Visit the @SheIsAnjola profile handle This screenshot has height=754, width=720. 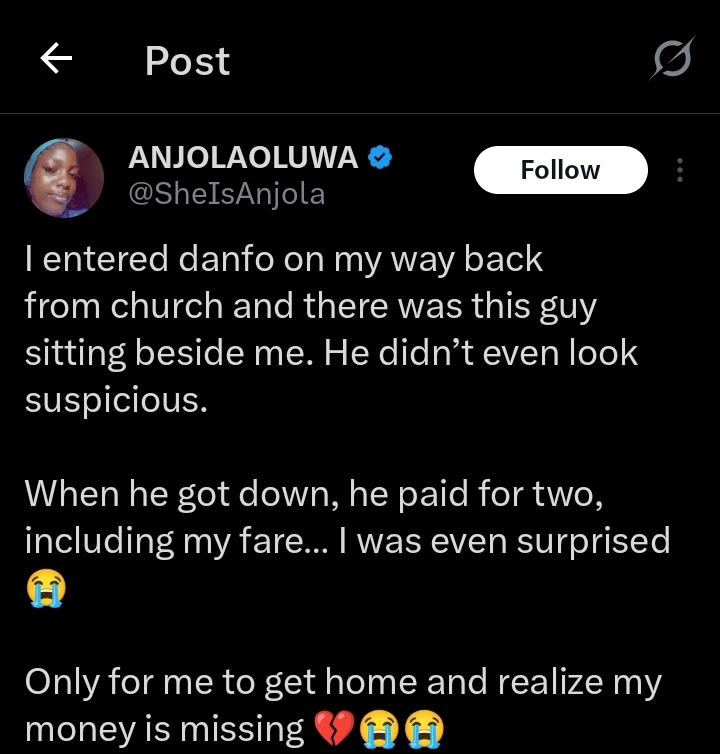(227, 193)
